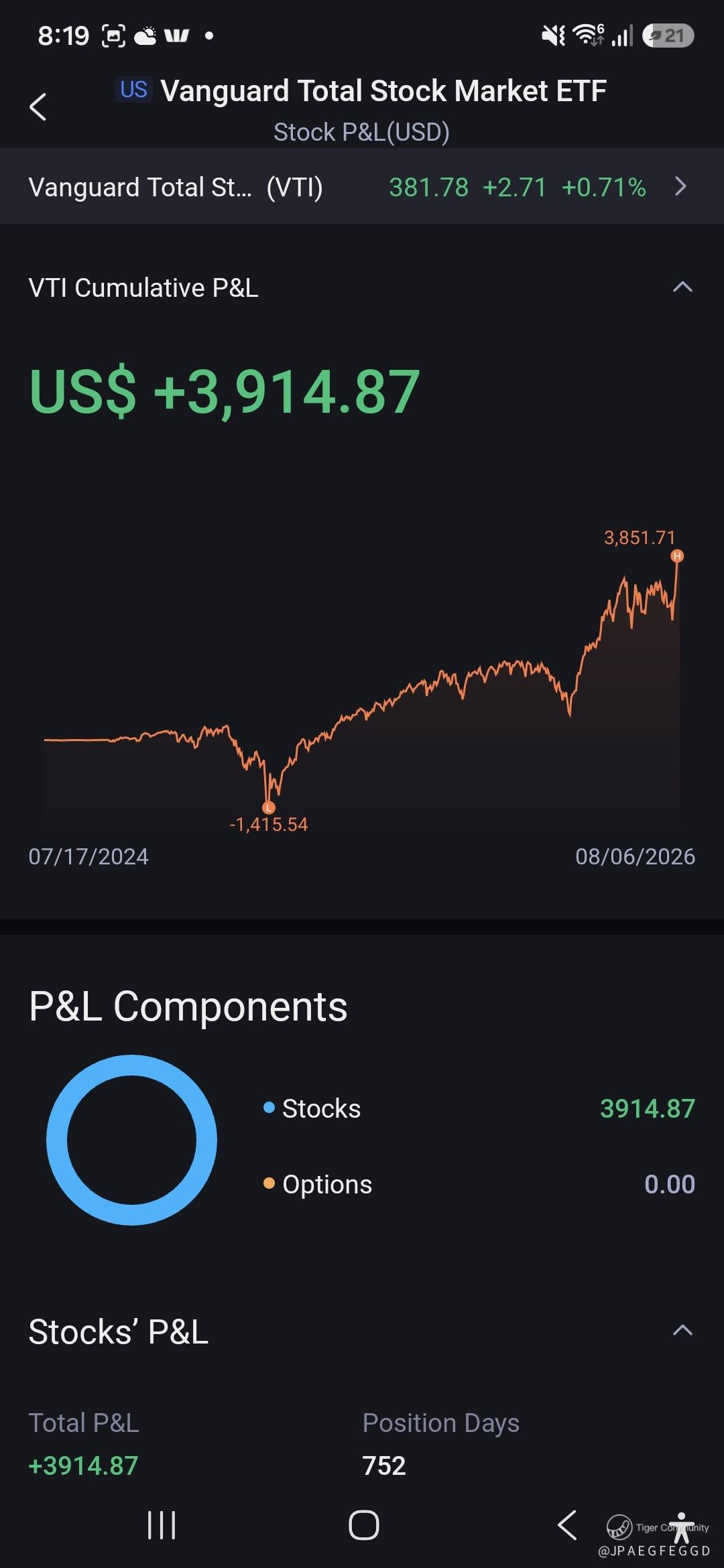Go back using the header arrow
Image resolution: width=724 pixels, height=1568 pixels.
(x=38, y=107)
